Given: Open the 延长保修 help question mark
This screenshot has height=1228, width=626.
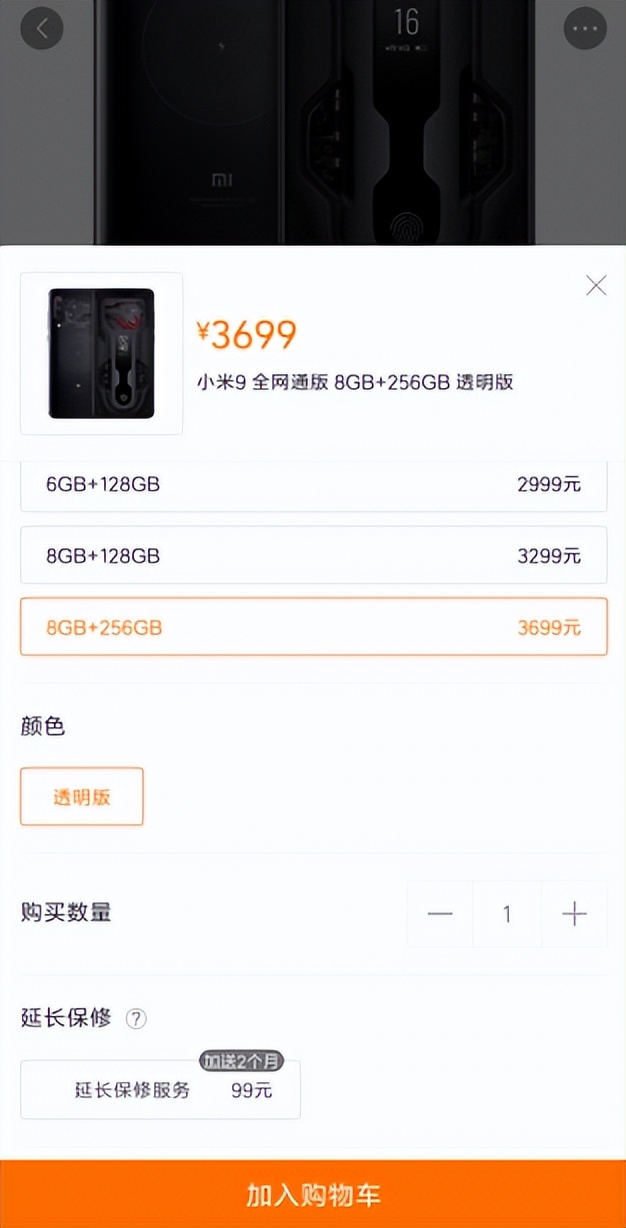Looking at the screenshot, I should (136, 1019).
